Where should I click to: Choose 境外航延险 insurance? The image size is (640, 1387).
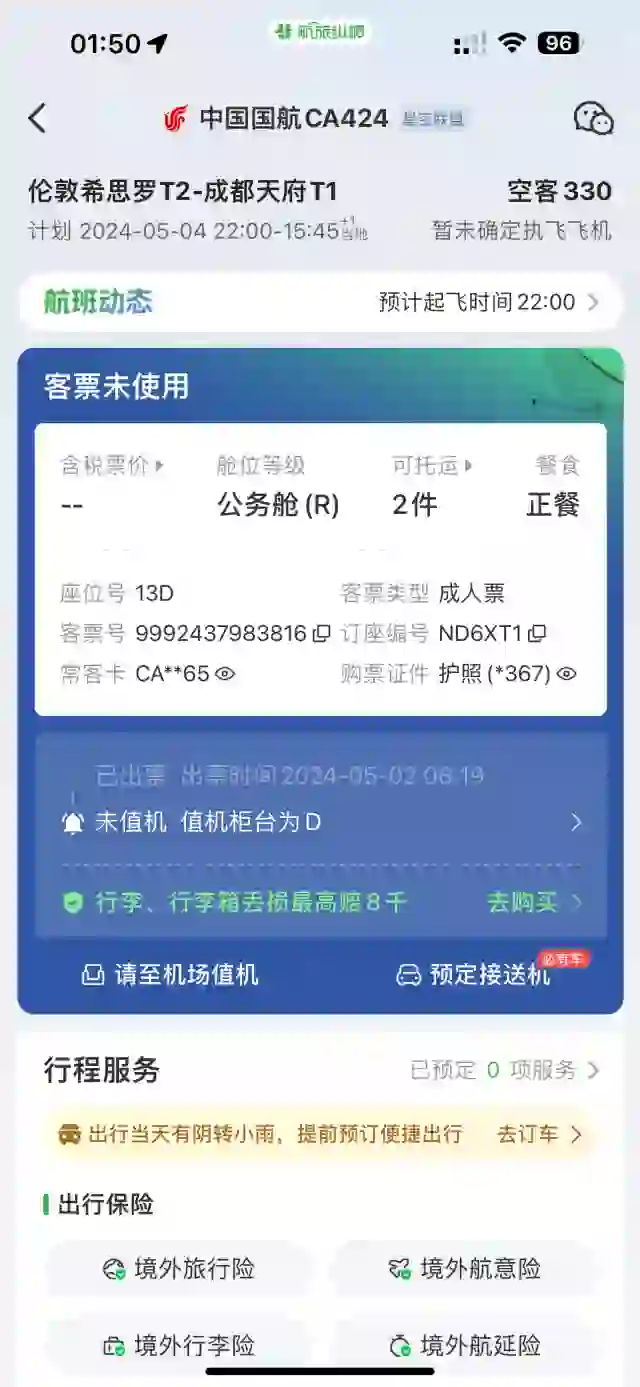pyautogui.click(x=465, y=1346)
